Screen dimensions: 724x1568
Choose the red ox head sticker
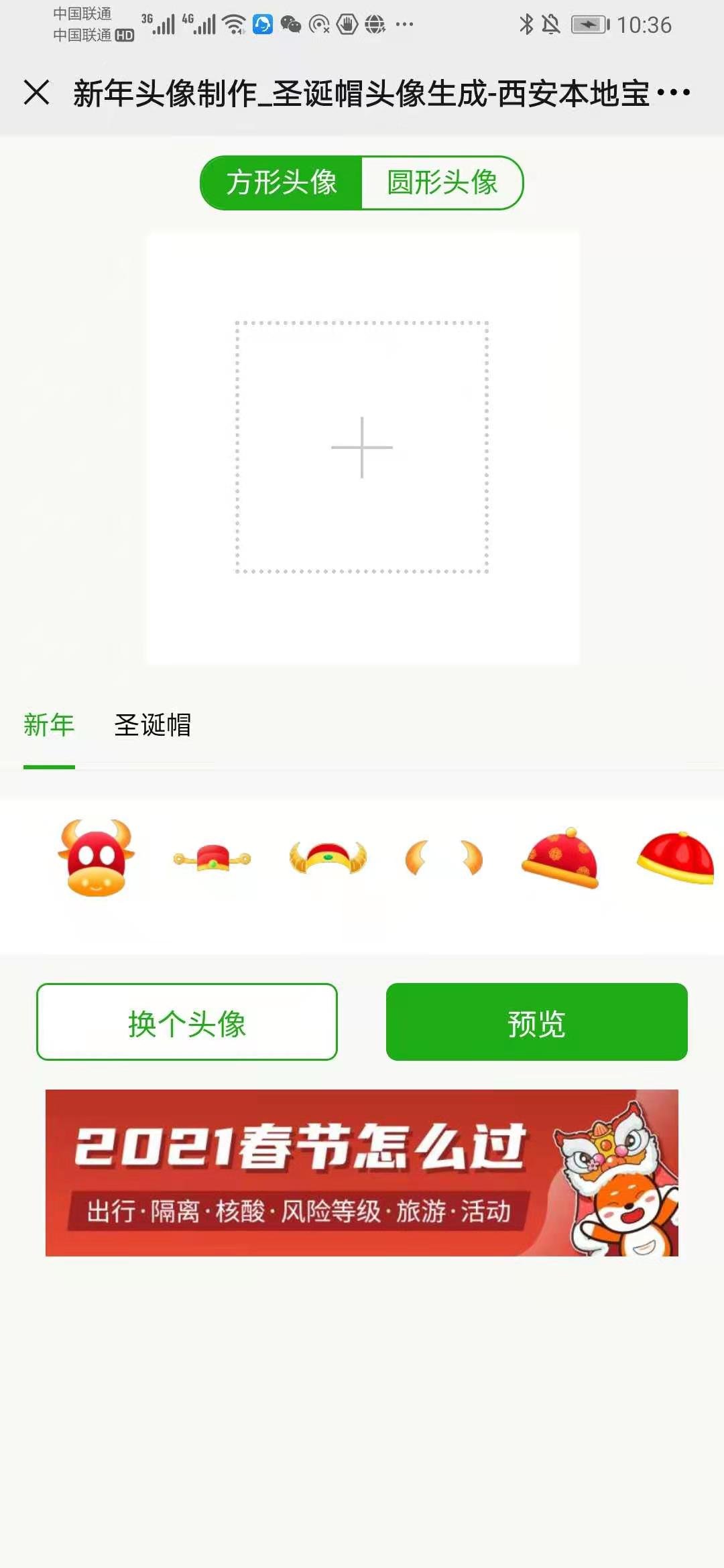click(x=97, y=858)
